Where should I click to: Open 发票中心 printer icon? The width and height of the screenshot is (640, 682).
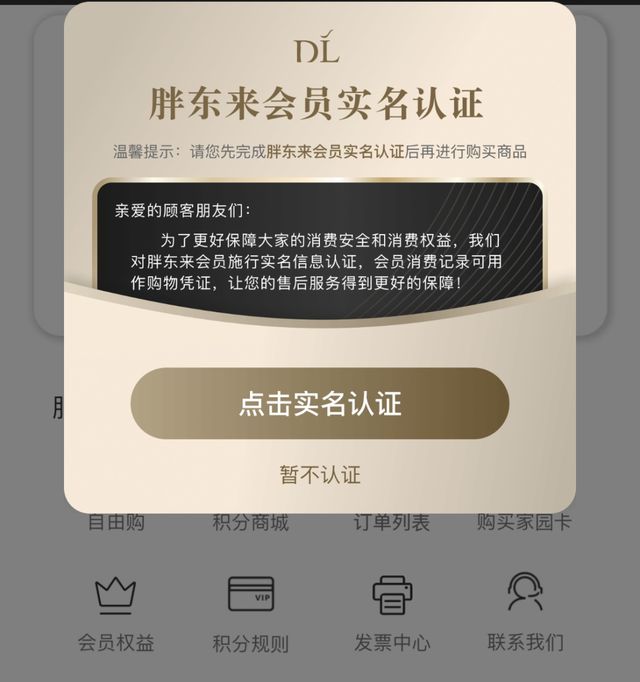[x=392, y=594]
